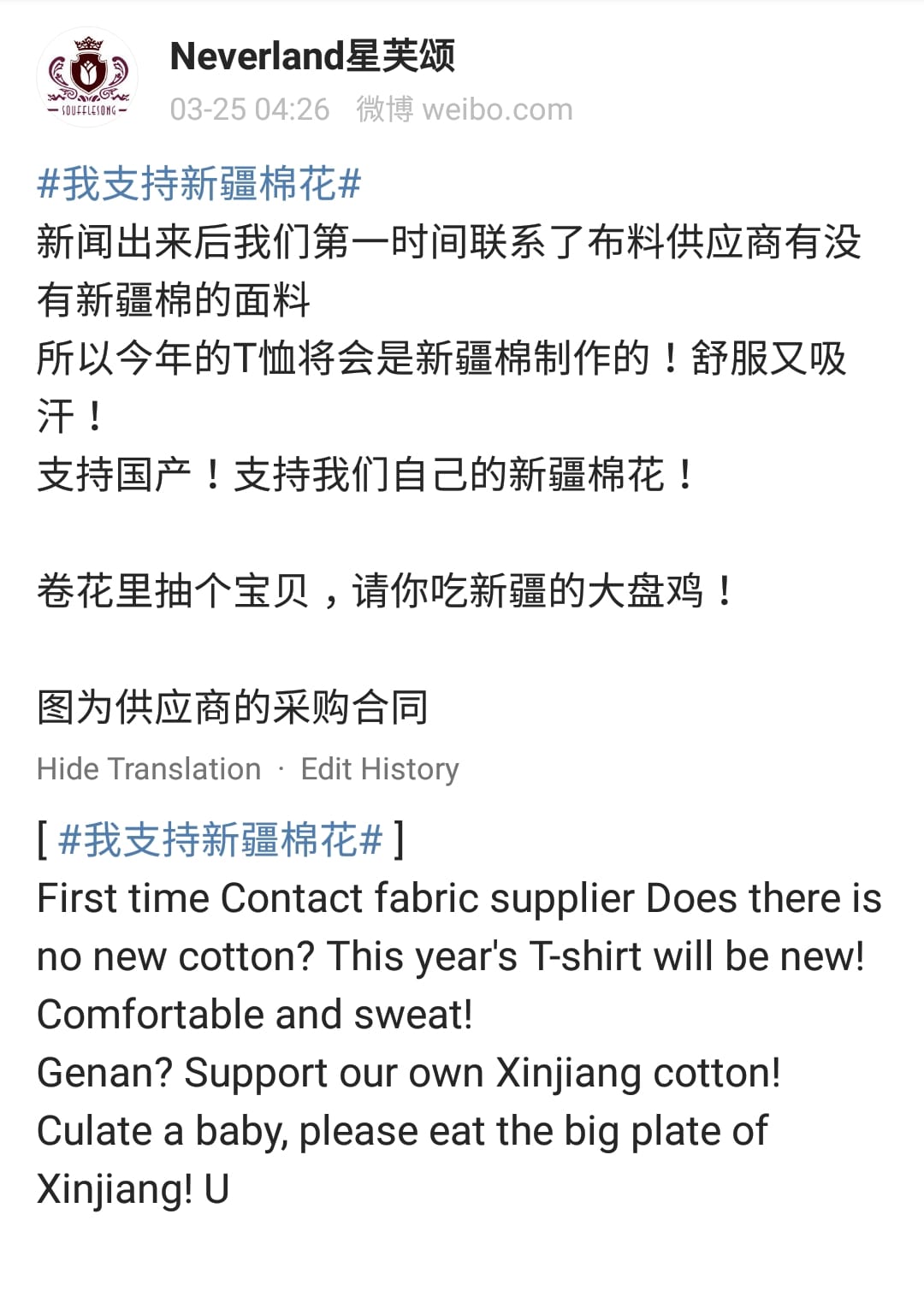This screenshot has height=1297, width=924.
Task: Open Neverland星芙颂 profile avatar
Action: [x=87, y=79]
